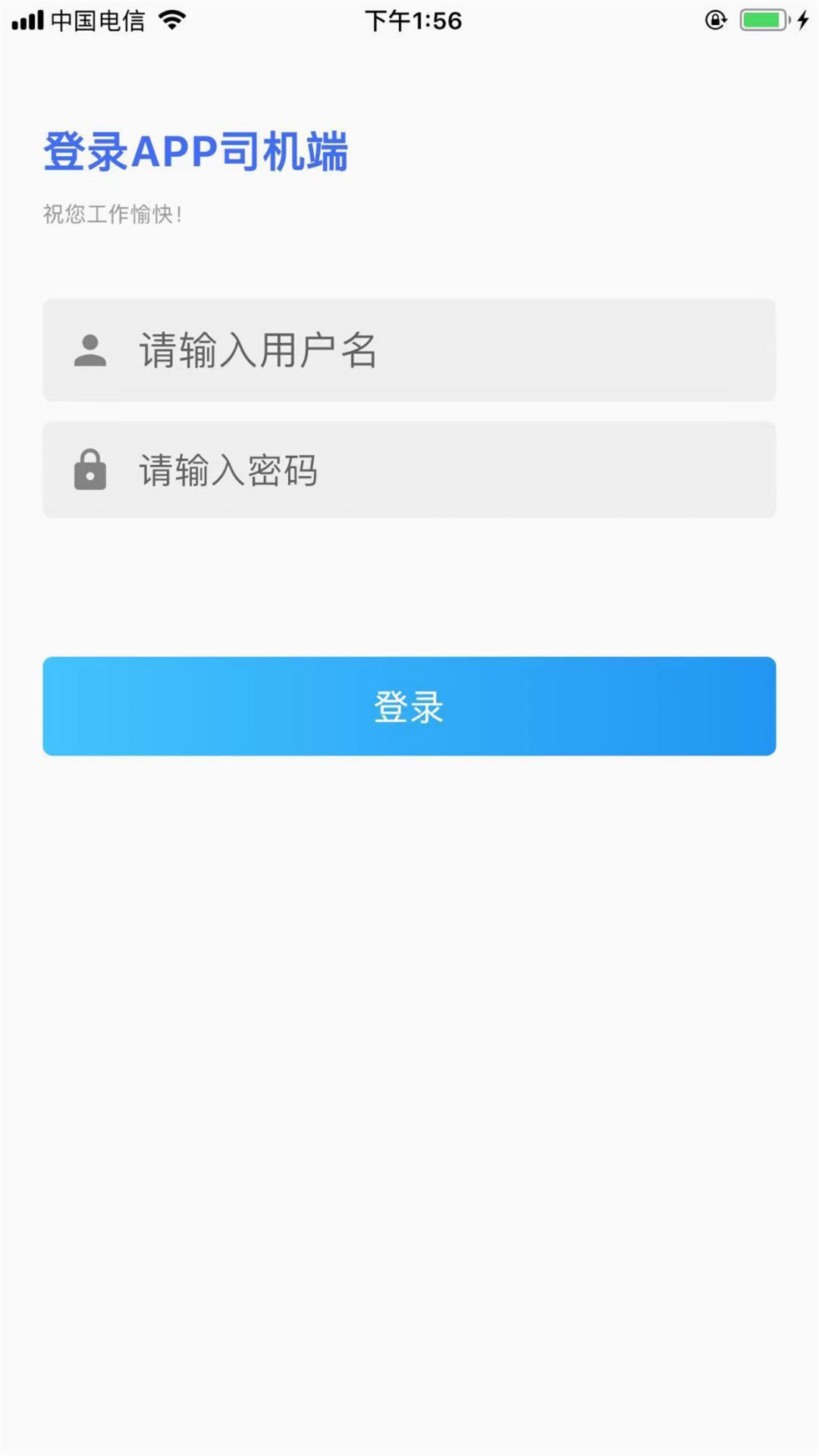This screenshot has height=1456, width=819.
Task: Click the blue gradient login bar
Action: [x=409, y=706]
